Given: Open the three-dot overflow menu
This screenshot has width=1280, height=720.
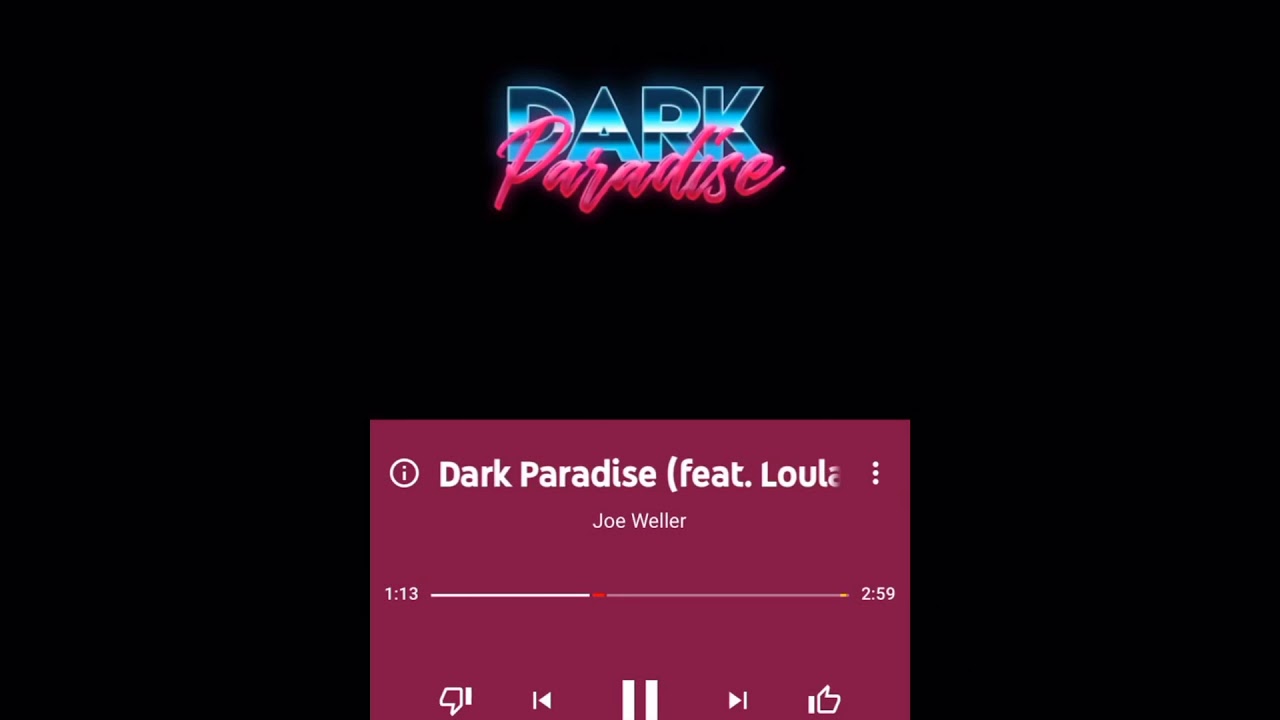Looking at the screenshot, I should click(x=875, y=473).
